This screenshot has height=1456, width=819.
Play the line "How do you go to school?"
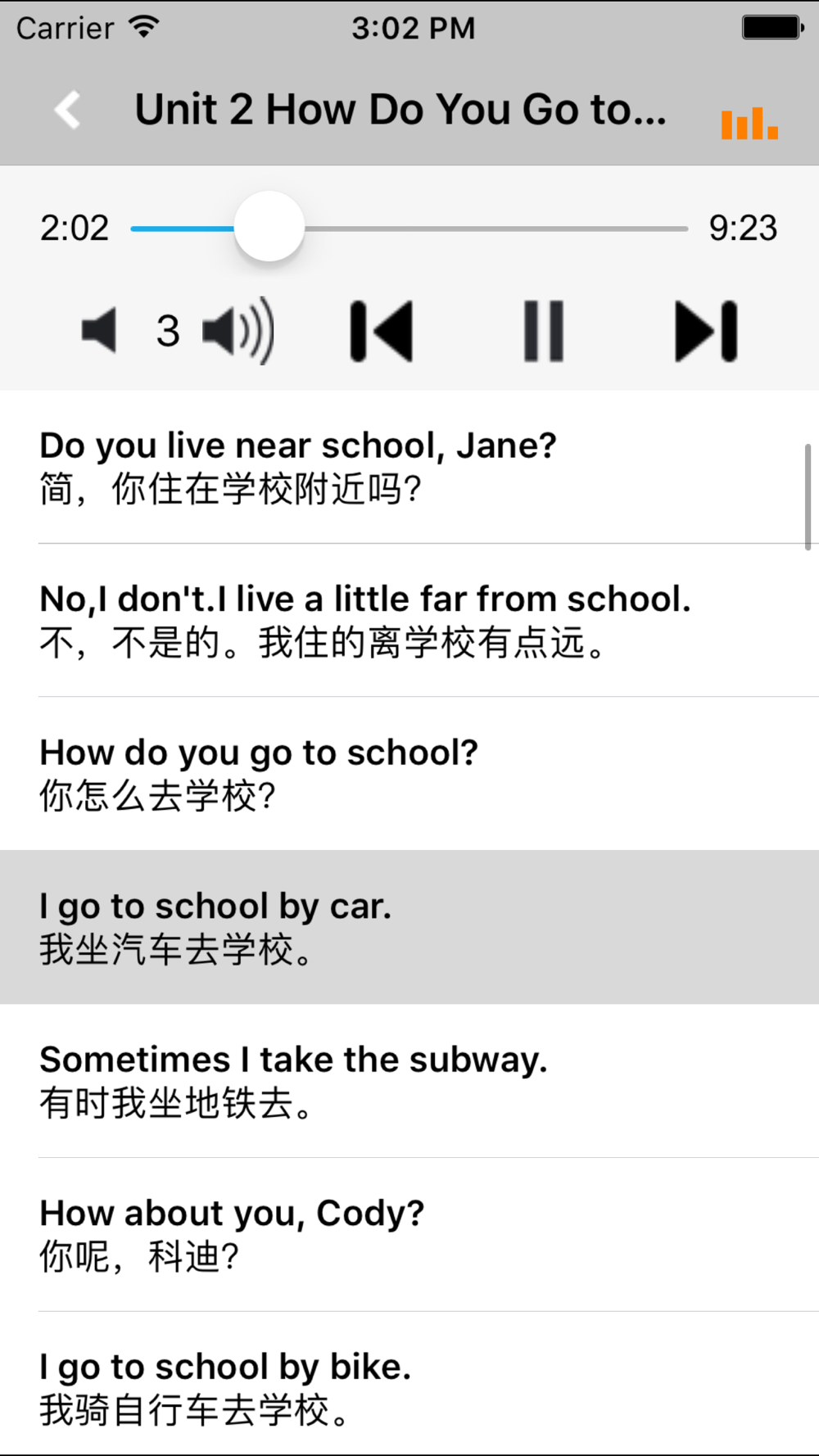click(409, 774)
